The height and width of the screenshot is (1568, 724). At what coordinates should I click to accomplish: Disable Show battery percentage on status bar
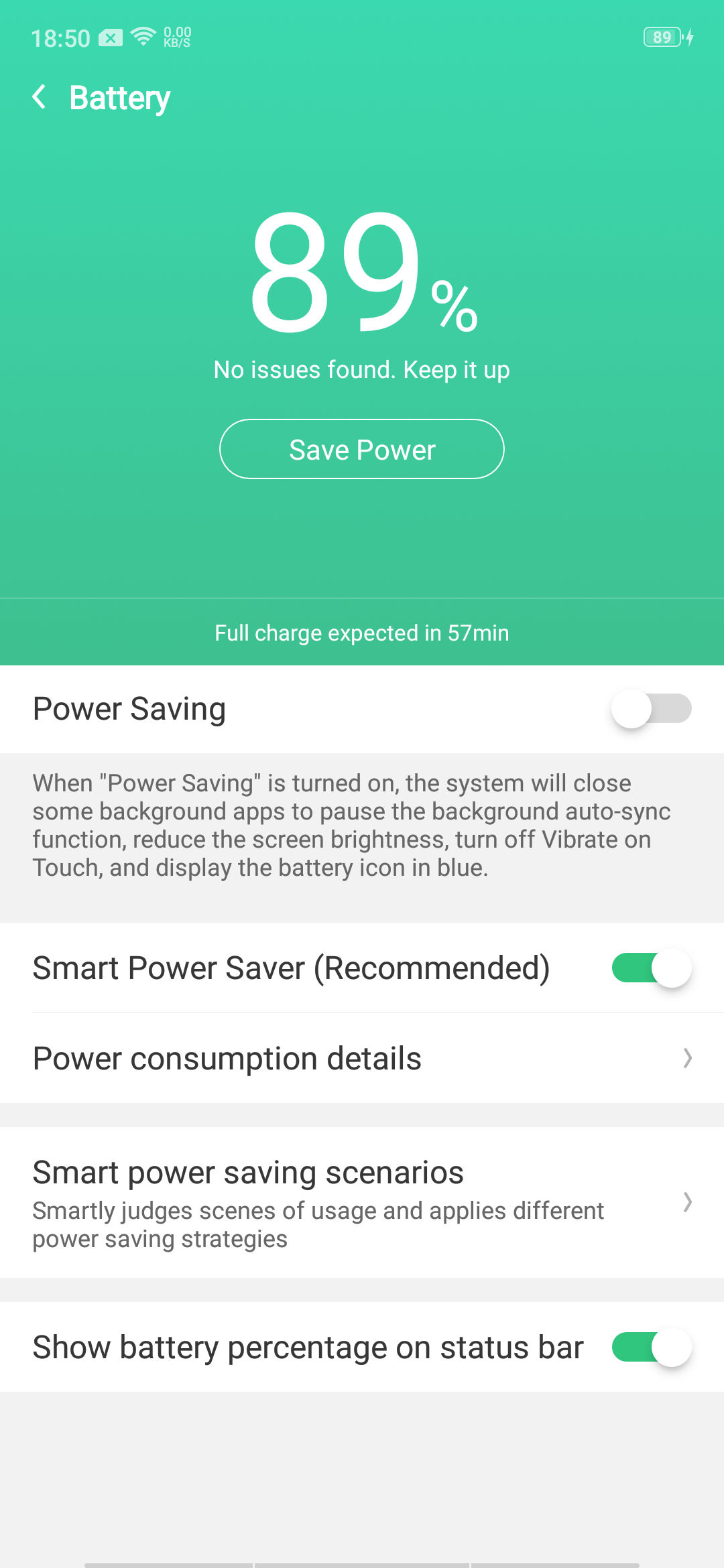tap(651, 1347)
